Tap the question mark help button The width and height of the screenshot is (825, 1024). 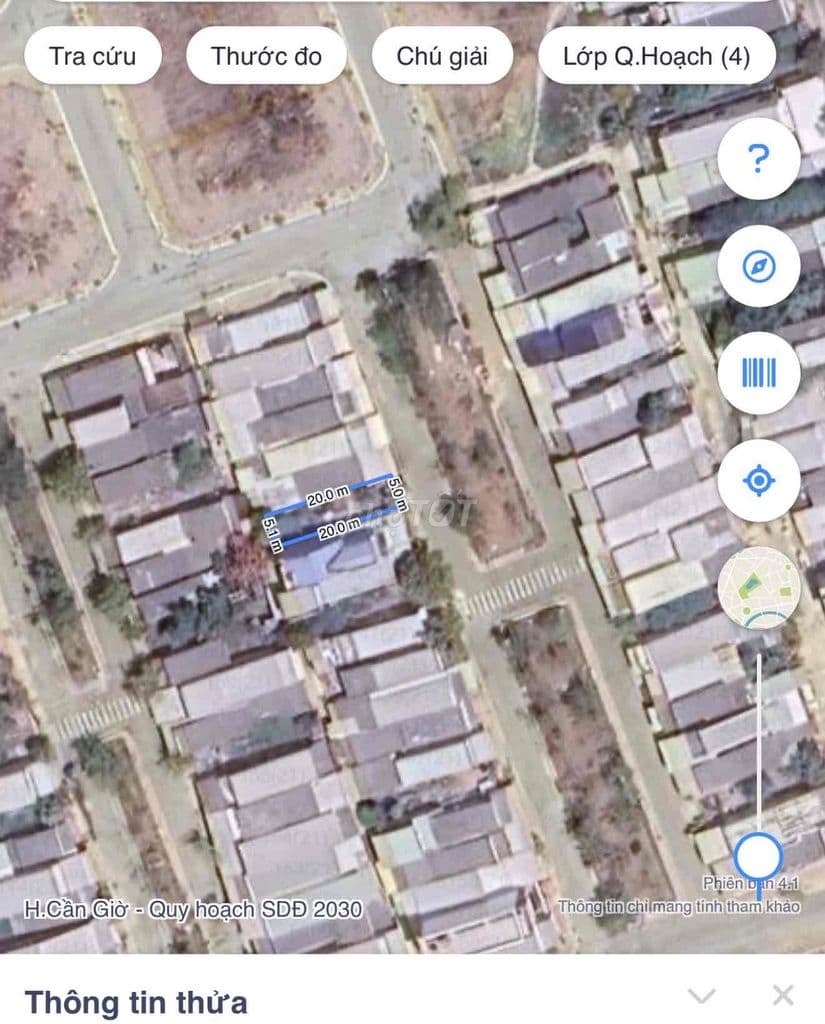click(x=758, y=159)
